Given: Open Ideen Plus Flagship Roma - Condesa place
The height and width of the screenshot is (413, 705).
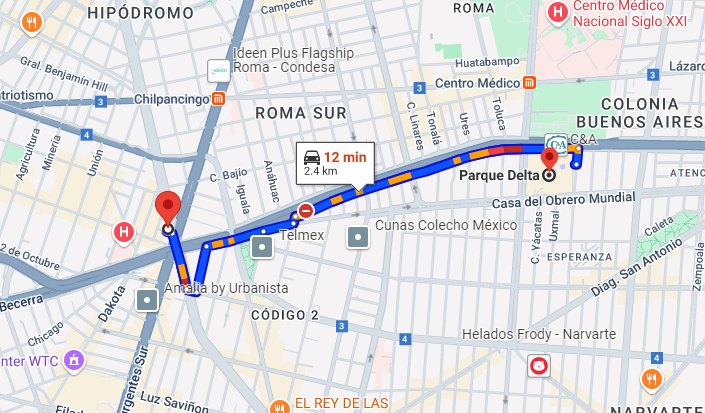Looking at the screenshot, I should click(x=219, y=71).
